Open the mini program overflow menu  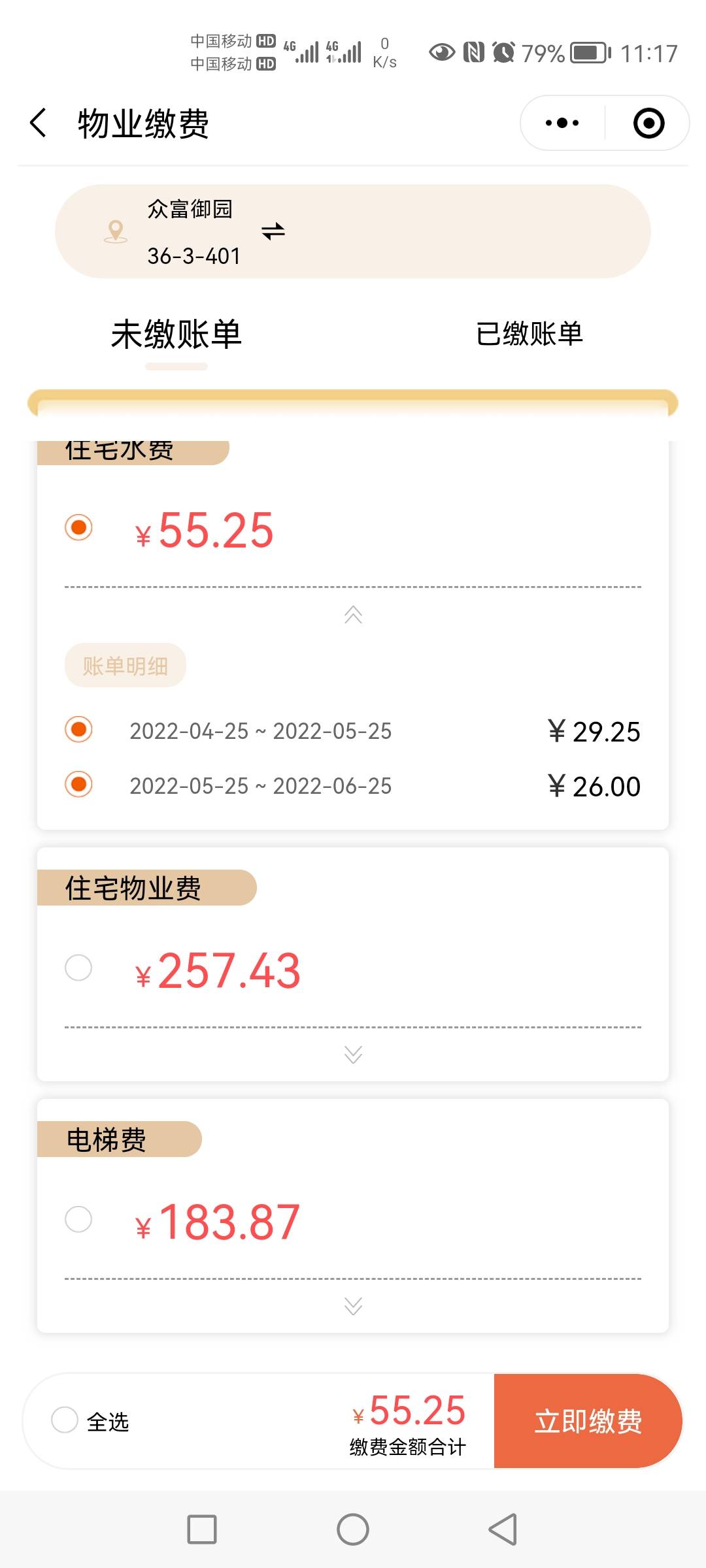point(562,123)
